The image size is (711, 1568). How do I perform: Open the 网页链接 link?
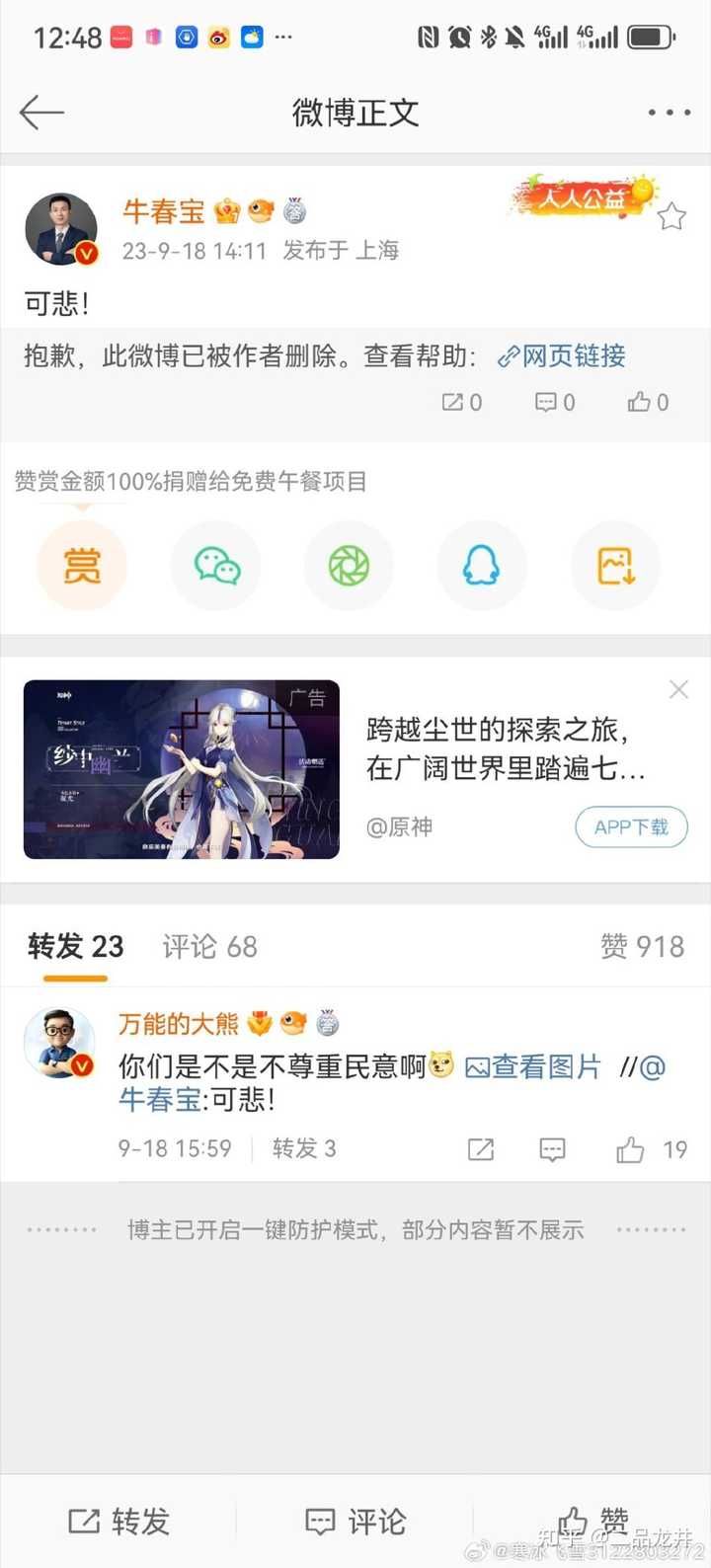coord(562,355)
